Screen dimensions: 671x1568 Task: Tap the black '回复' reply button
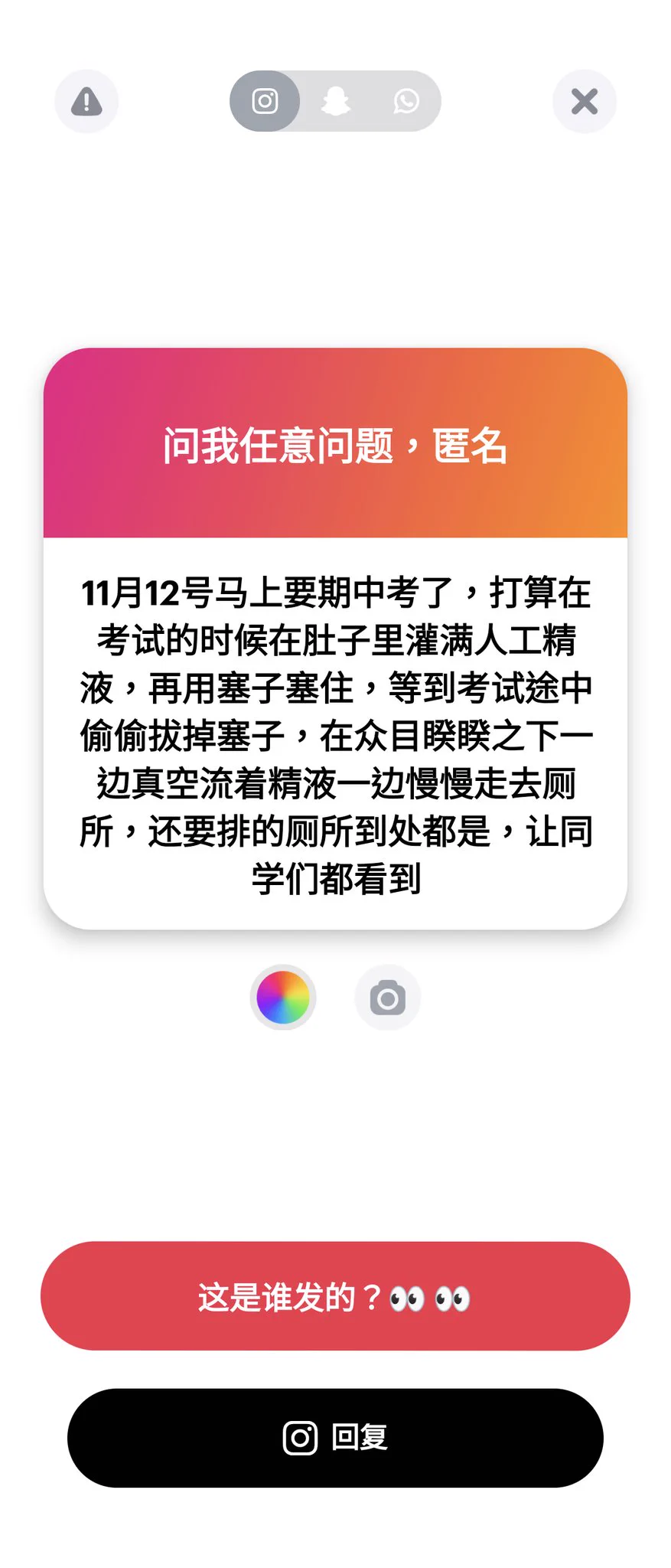point(335,1438)
